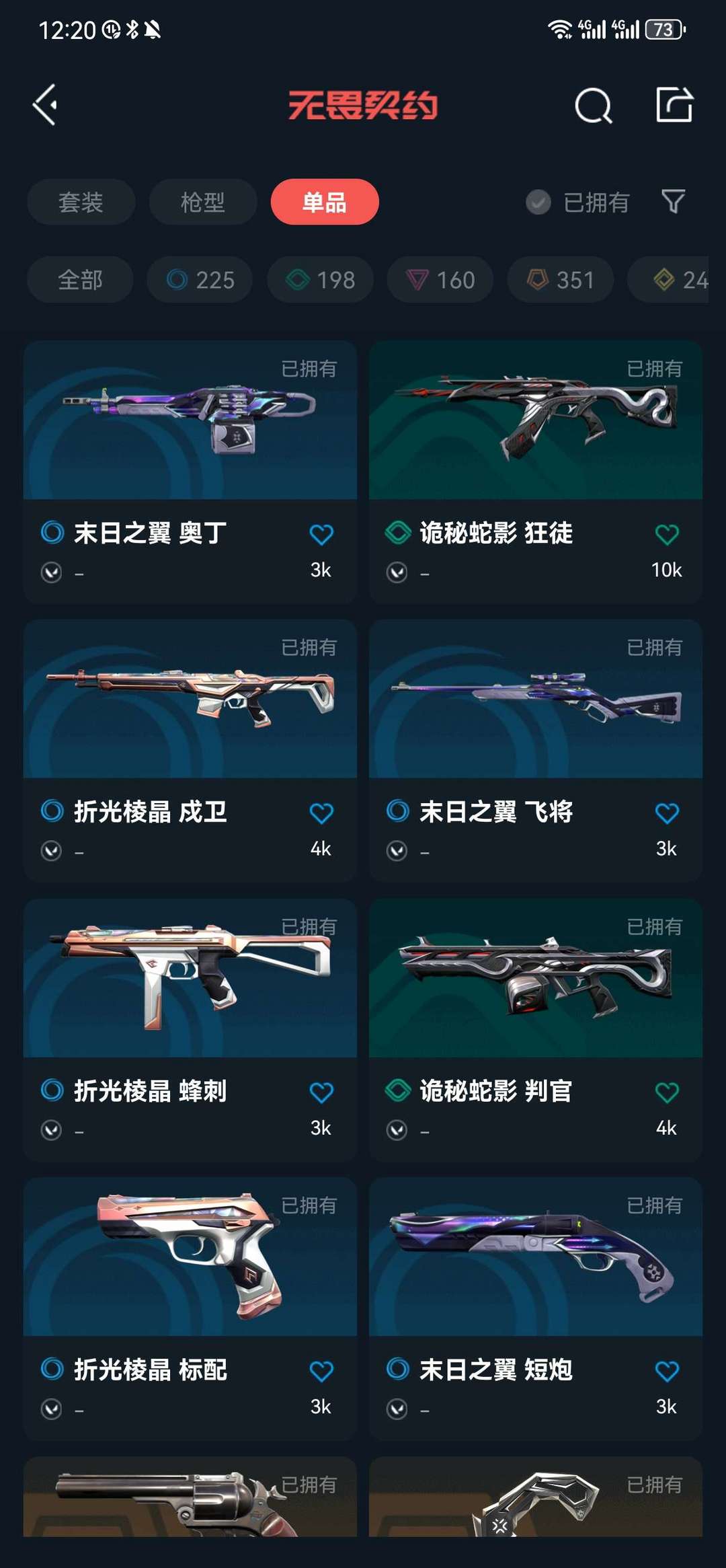726x1568 pixels.
Task: Open the 末日之翼 短炮 skin card
Action: 536,1308
